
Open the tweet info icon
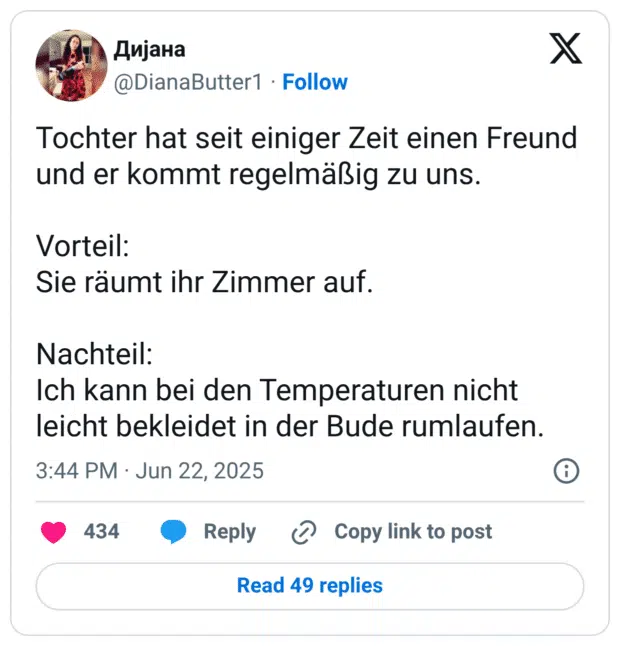click(566, 471)
